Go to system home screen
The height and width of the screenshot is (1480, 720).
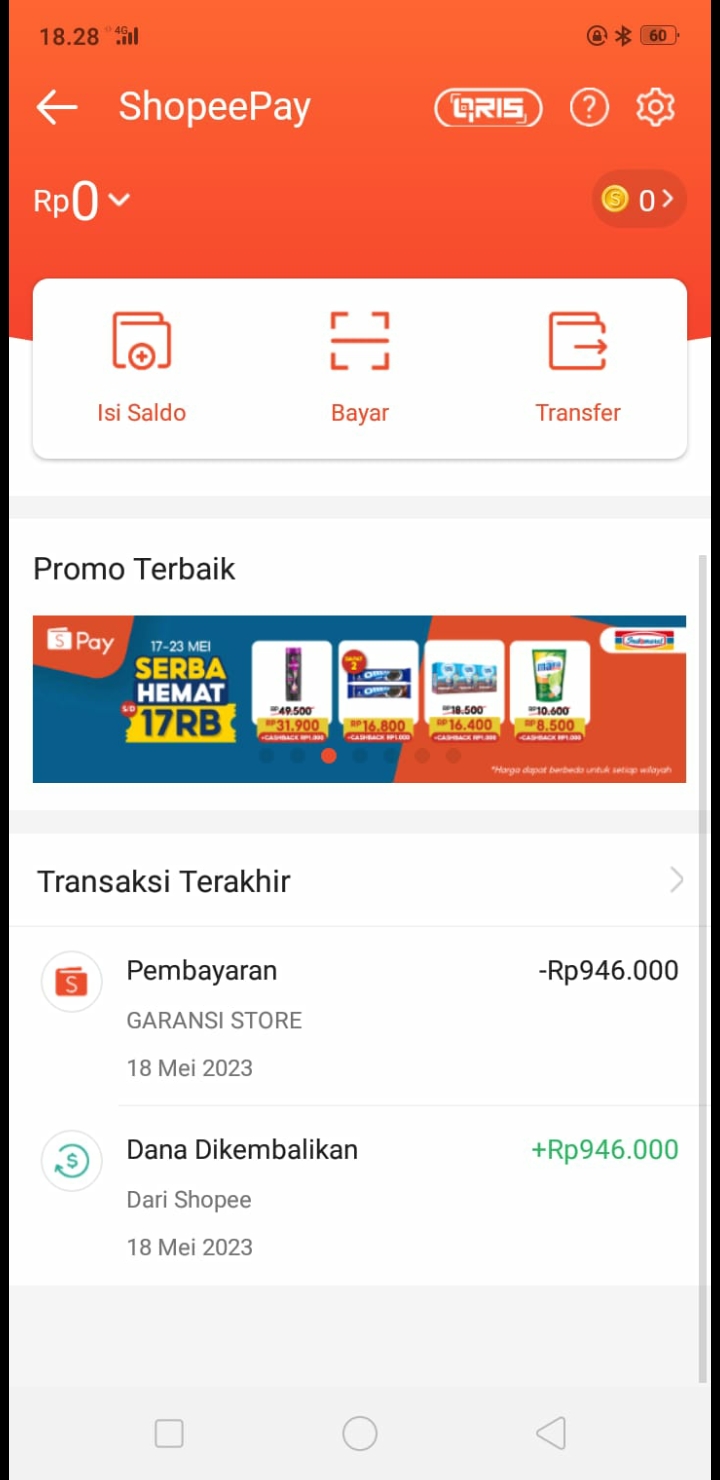click(x=360, y=1433)
